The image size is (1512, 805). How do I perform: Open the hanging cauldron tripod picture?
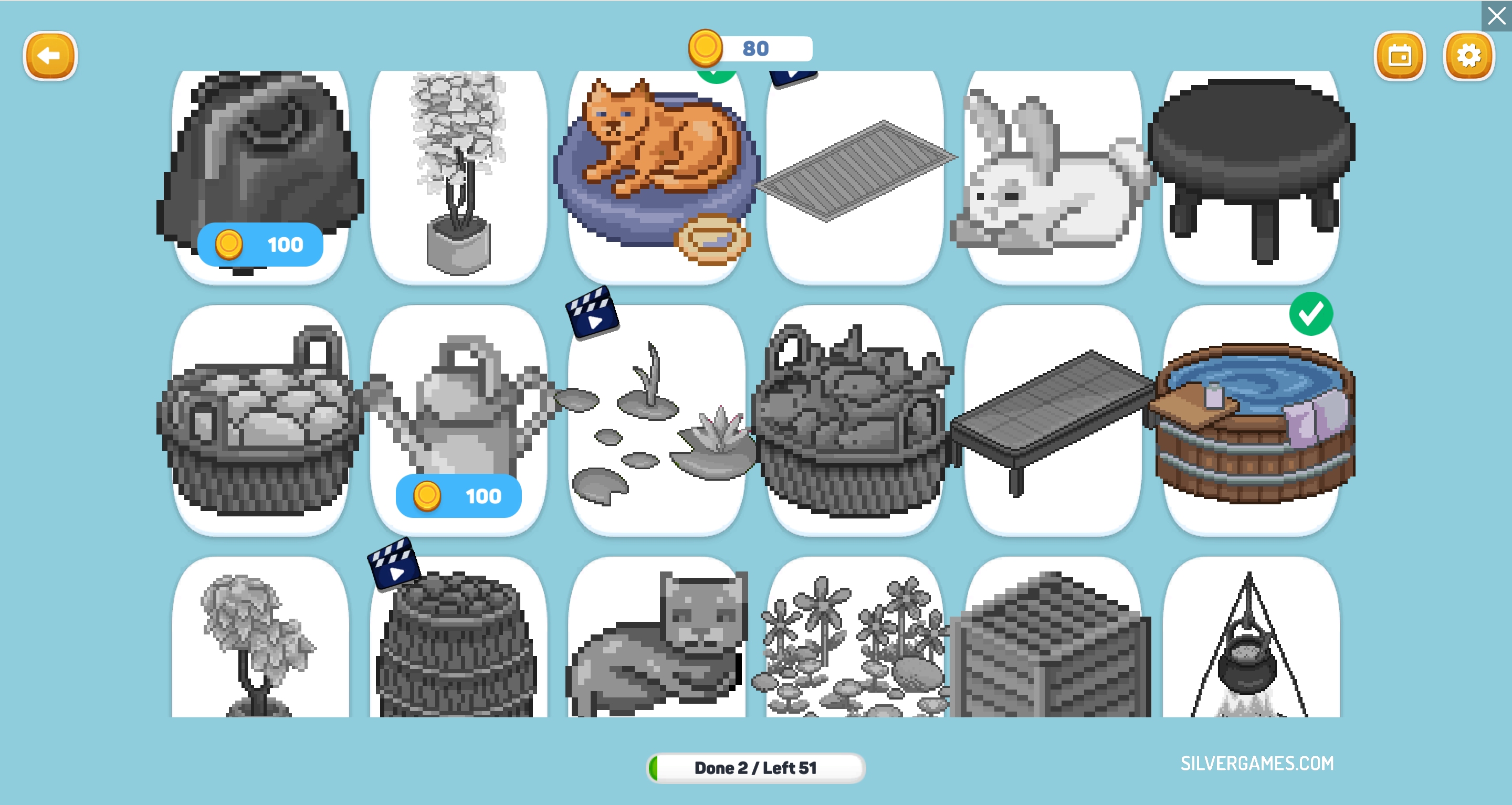pos(1251,645)
